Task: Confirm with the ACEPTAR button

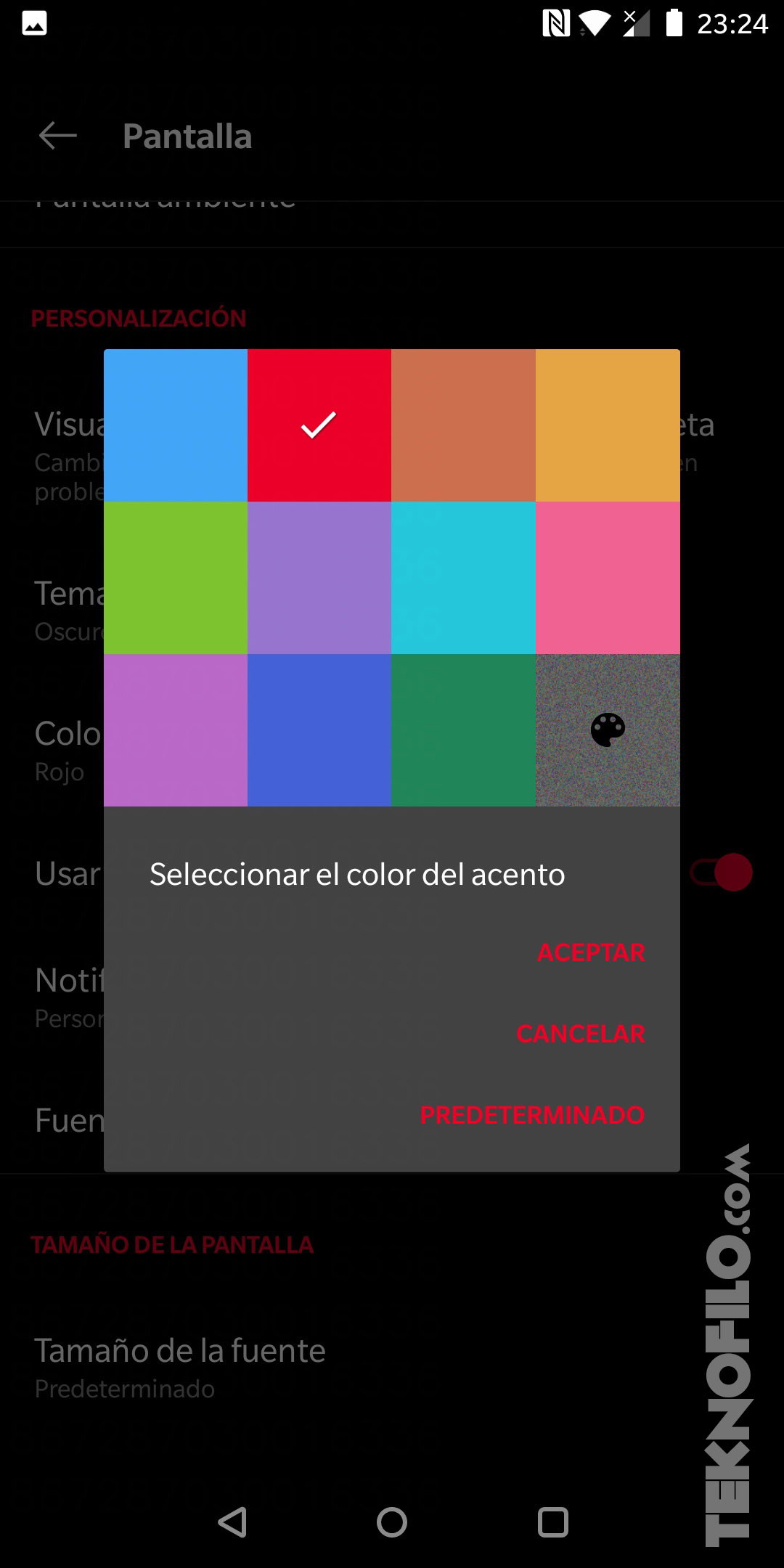Action: tap(591, 952)
